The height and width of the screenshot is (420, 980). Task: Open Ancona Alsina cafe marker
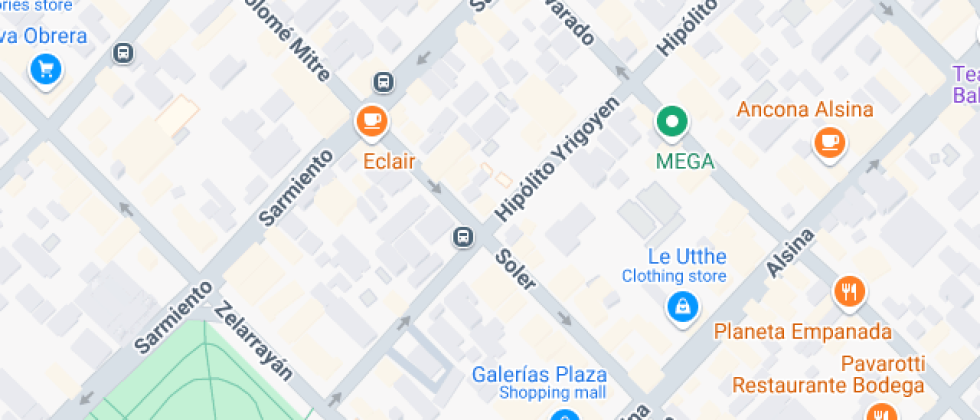click(829, 142)
